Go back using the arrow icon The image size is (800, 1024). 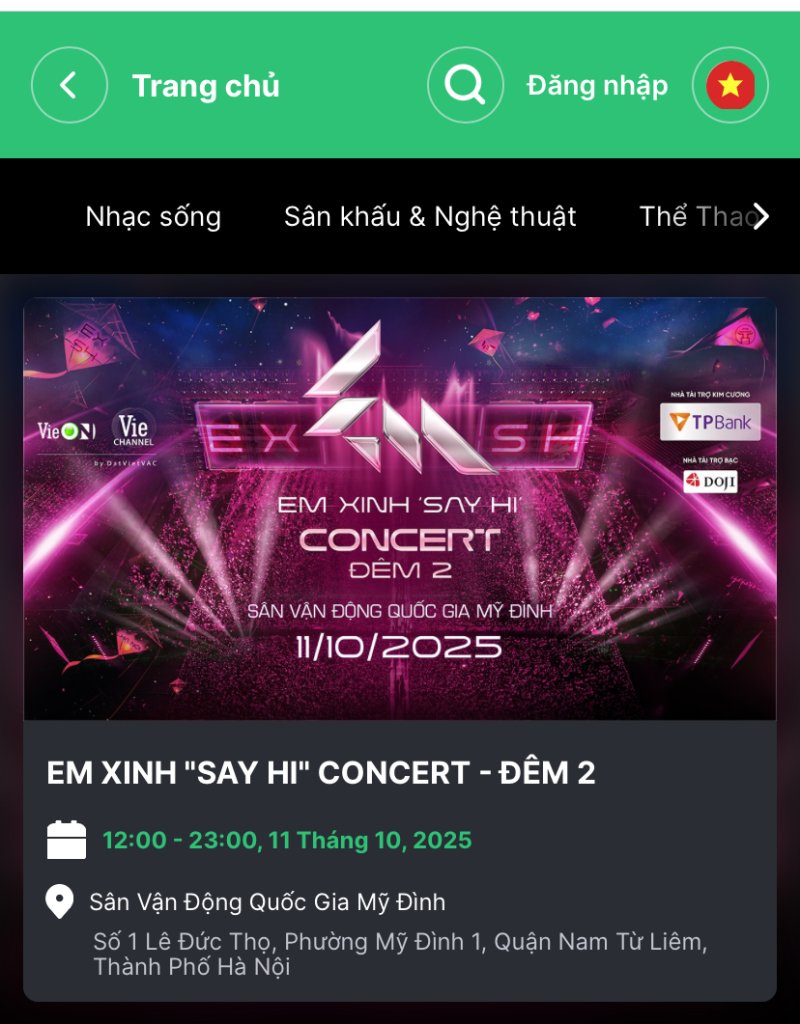[x=69, y=85]
